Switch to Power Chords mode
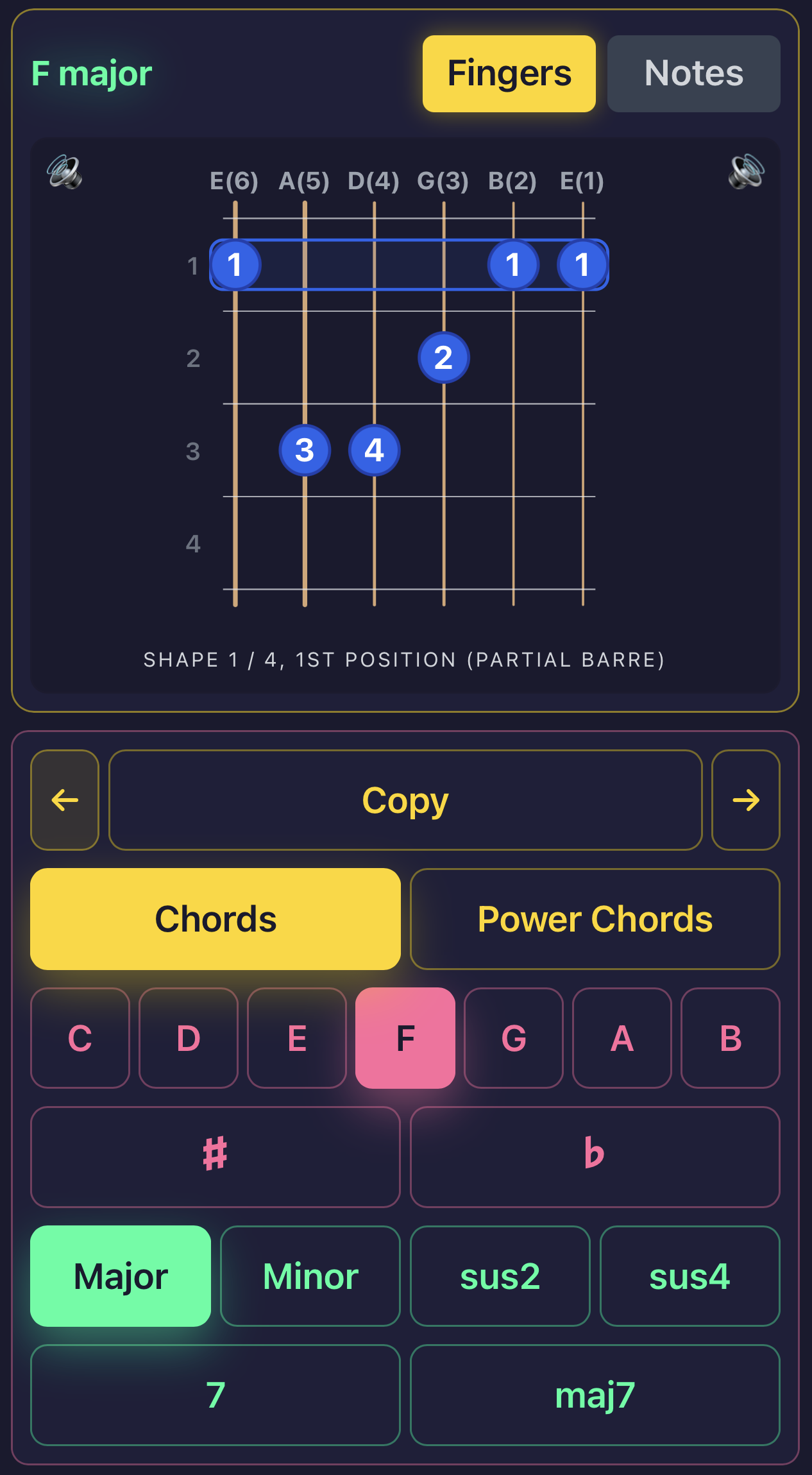The width and height of the screenshot is (812, 1475). pyautogui.click(x=595, y=919)
